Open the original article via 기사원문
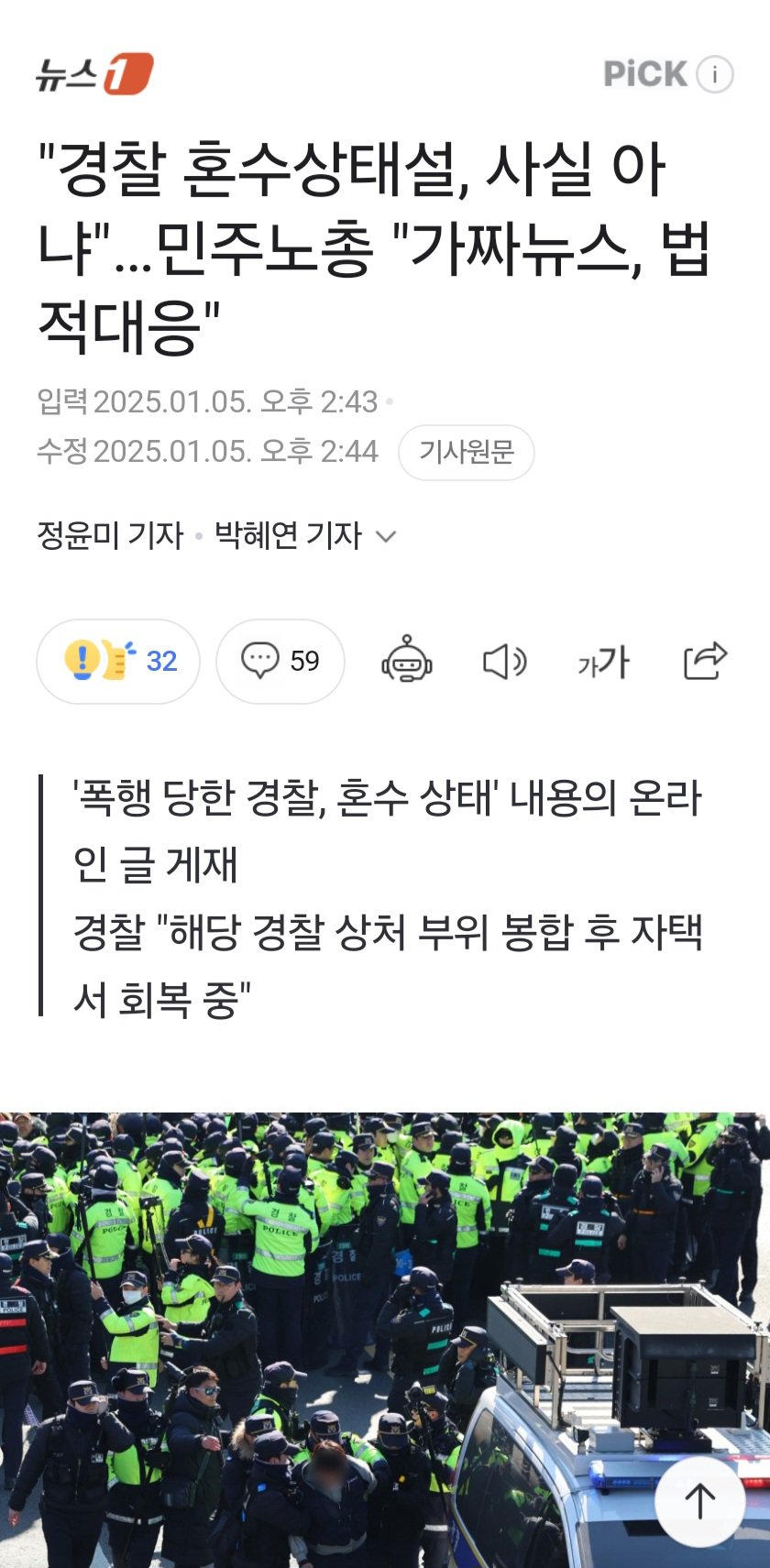The height and width of the screenshot is (1568, 770). 466,452
